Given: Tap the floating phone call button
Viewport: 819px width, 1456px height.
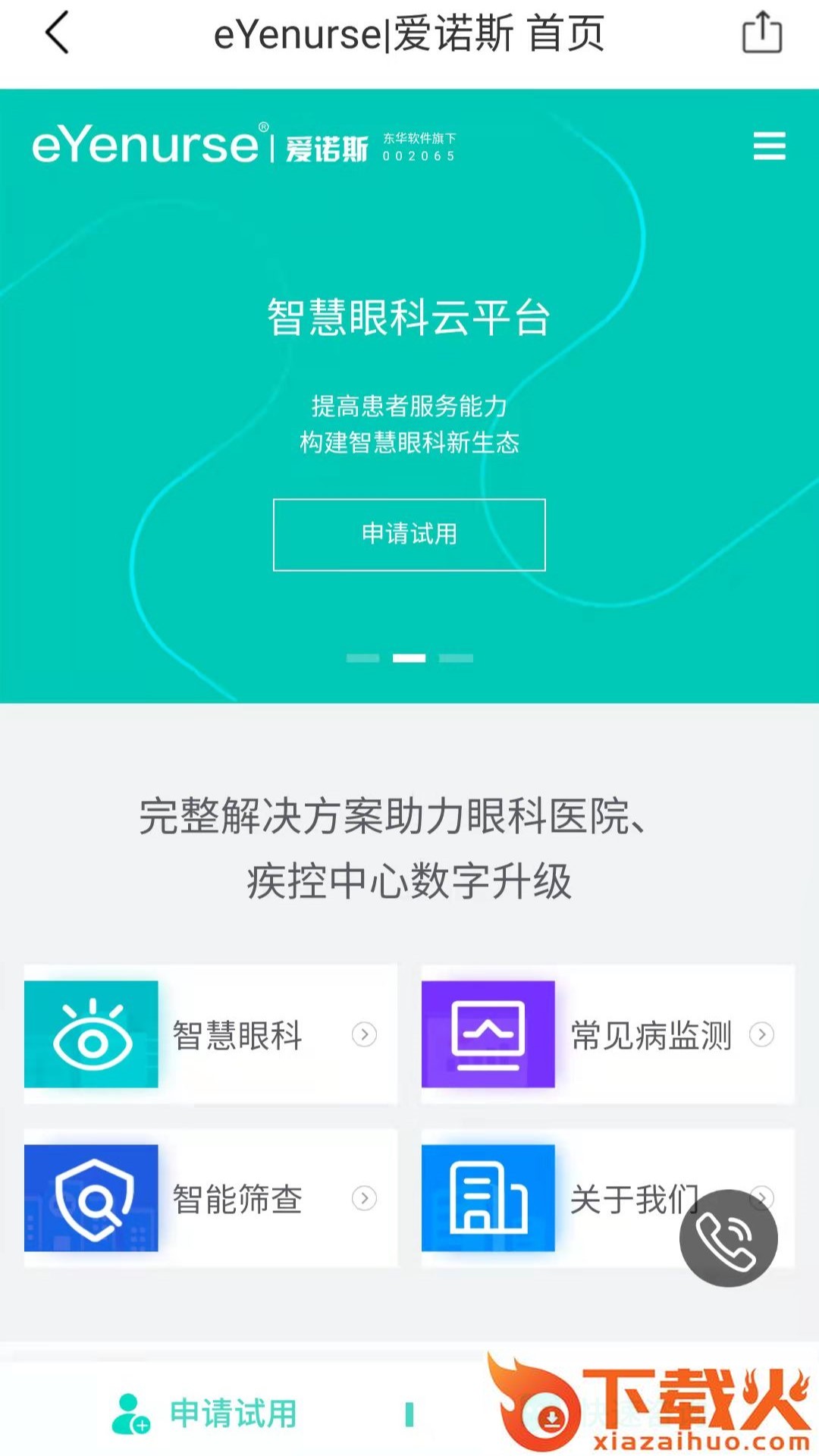Looking at the screenshot, I should [x=728, y=1238].
